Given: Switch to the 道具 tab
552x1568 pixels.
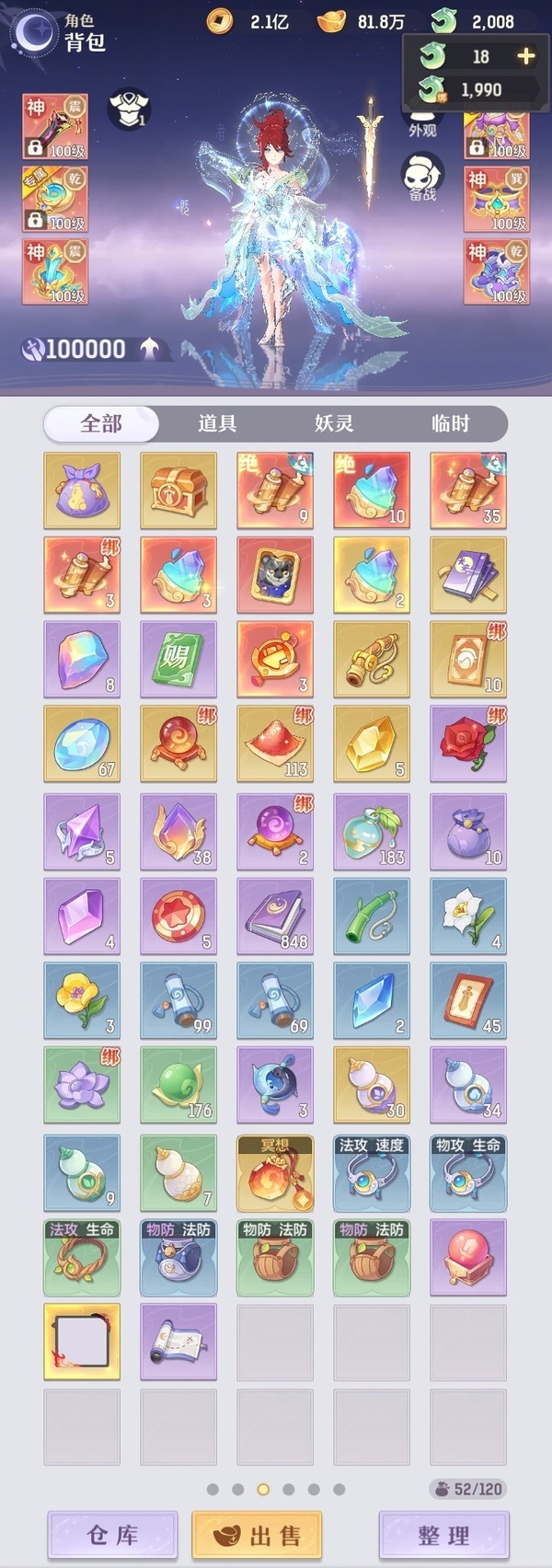Looking at the screenshot, I should pos(217,423).
